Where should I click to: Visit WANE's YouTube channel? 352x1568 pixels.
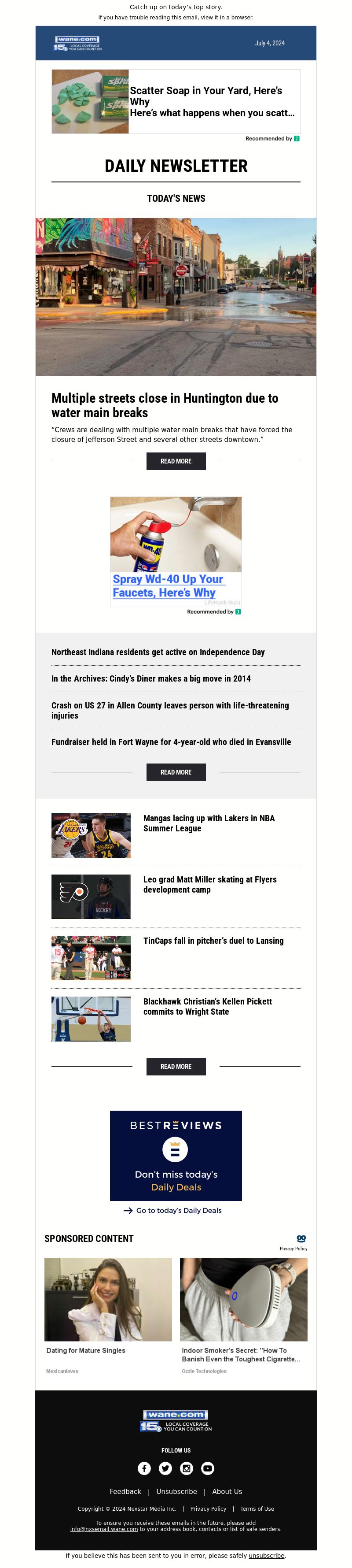(207, 1468)
